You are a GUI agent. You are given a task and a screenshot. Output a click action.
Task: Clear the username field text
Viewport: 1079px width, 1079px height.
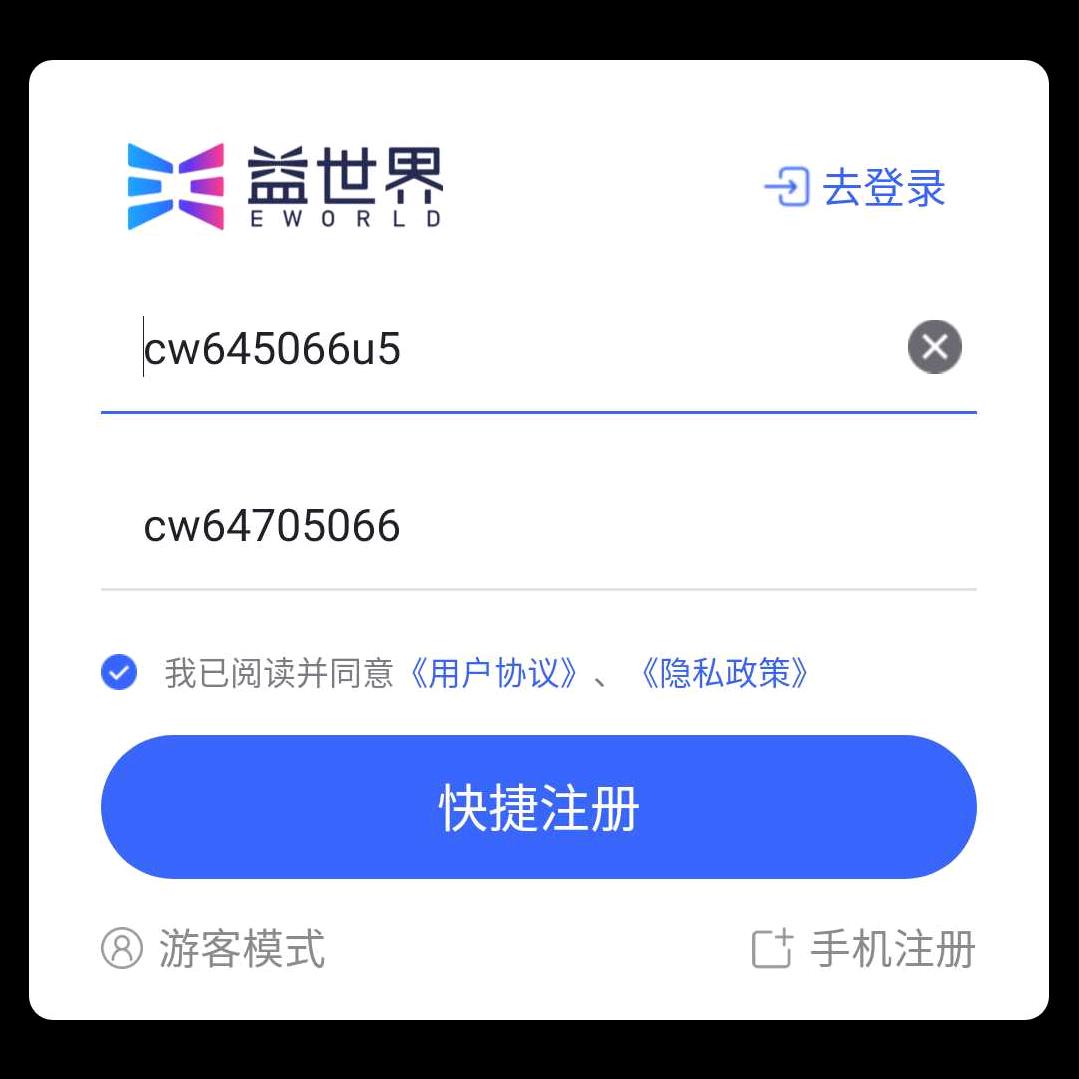[934, 347]
